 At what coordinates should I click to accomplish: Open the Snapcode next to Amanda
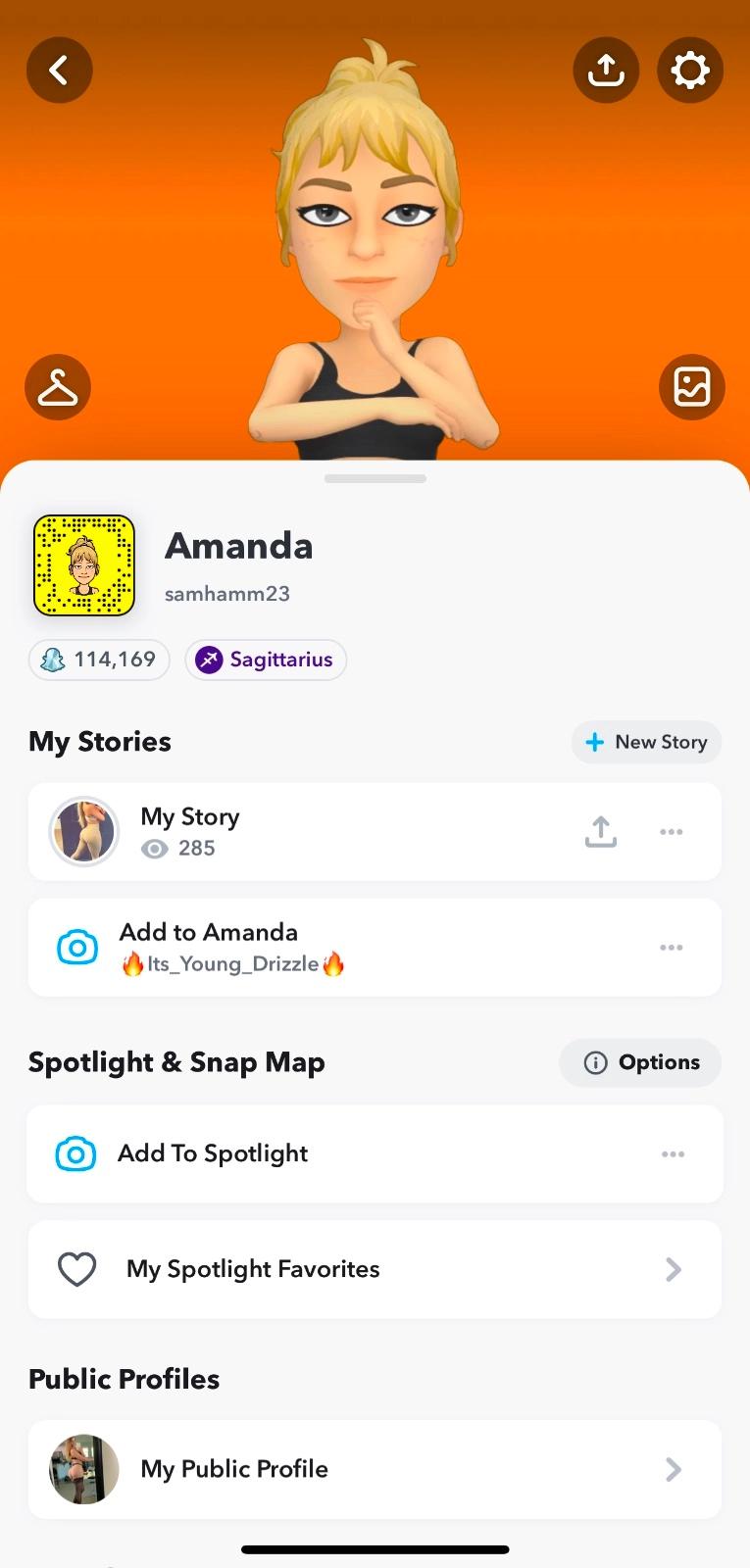click(x=84, y=565)
